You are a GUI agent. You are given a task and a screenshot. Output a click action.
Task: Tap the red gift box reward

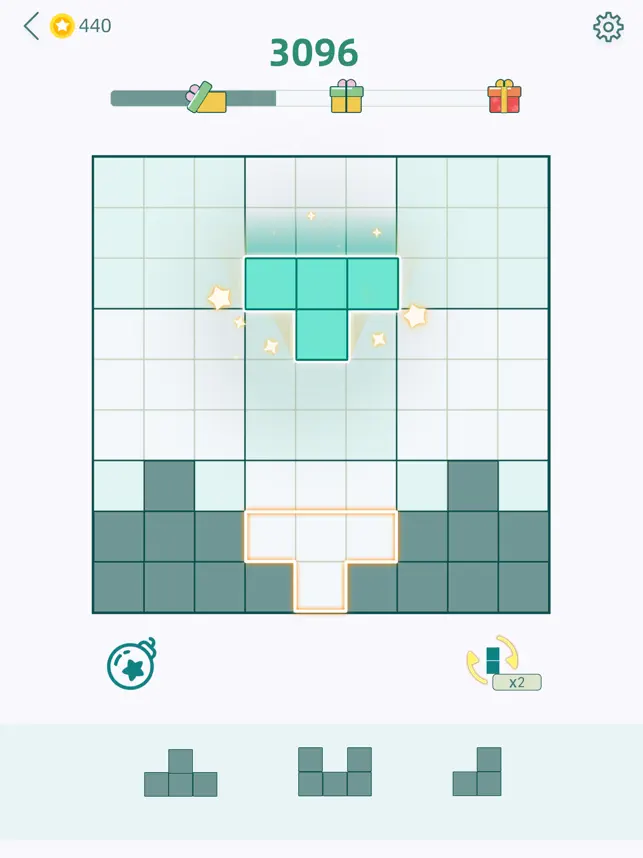point(504,97)
